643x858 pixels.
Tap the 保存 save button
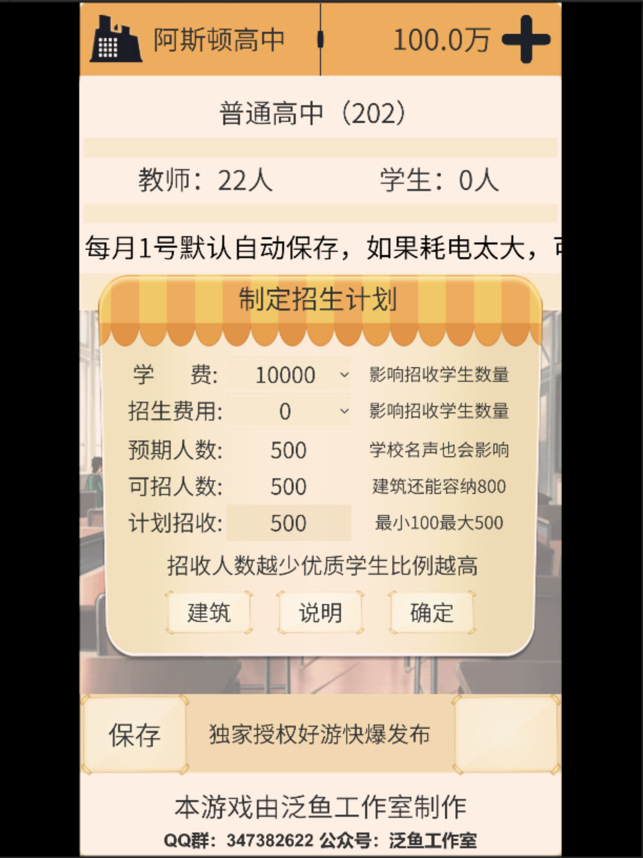pos(134,735)
